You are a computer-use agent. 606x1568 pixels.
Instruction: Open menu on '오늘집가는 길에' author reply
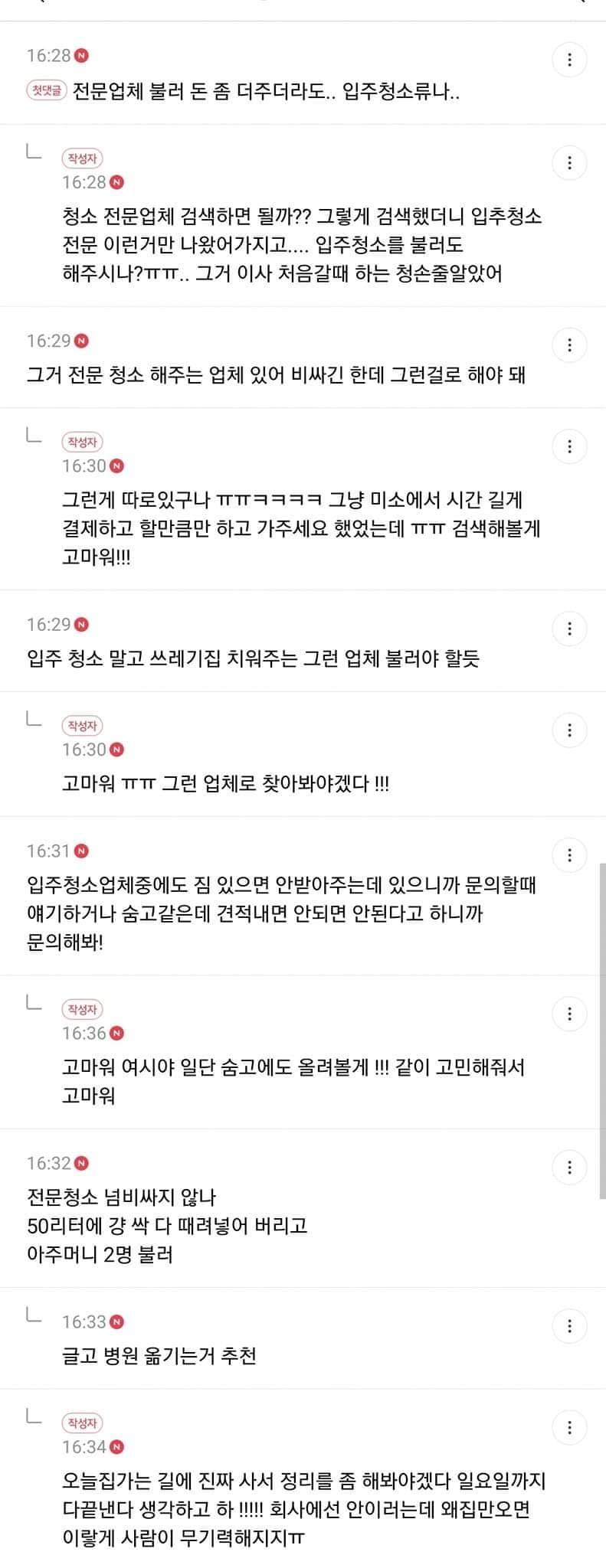point(569,1427)
